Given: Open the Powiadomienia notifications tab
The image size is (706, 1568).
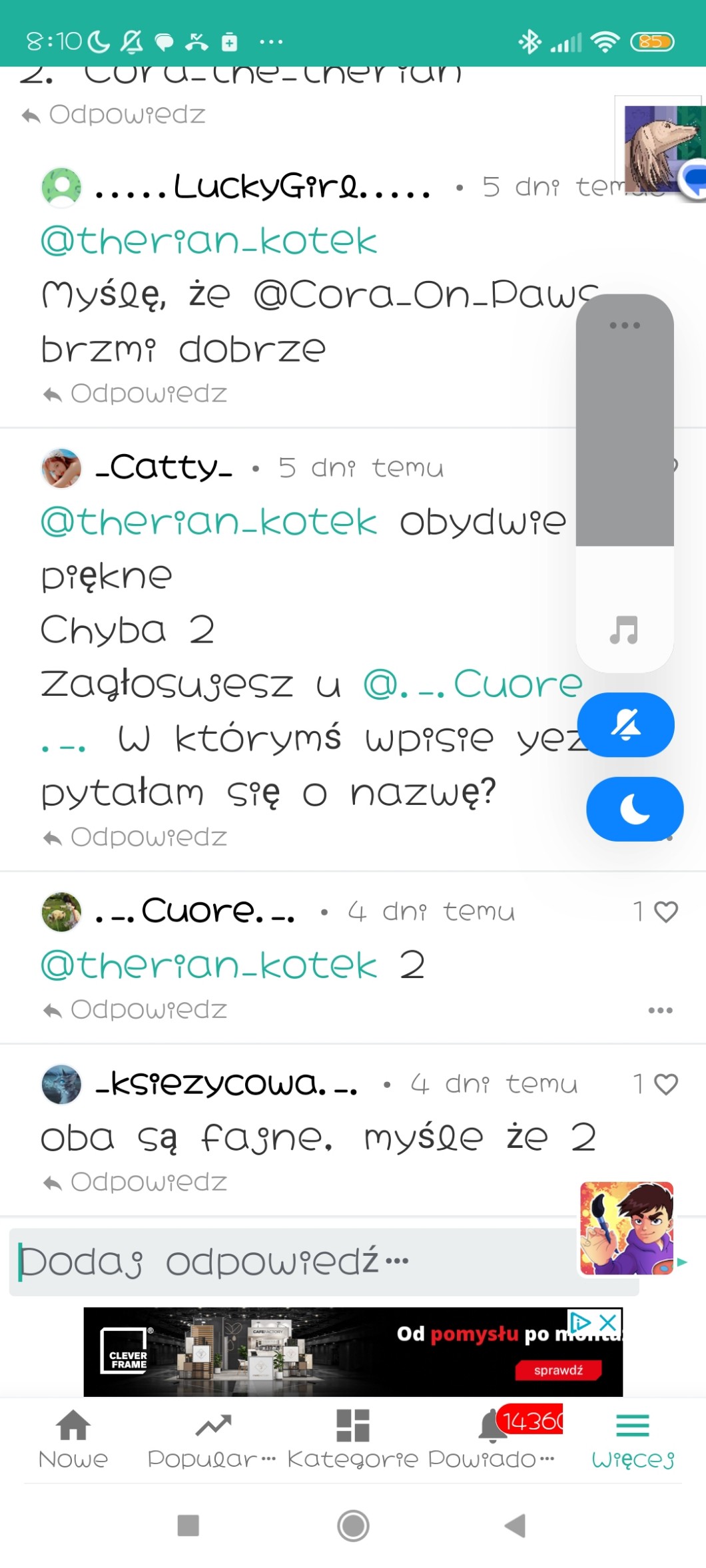Looking at the screenshot, I should [492, 1439].
